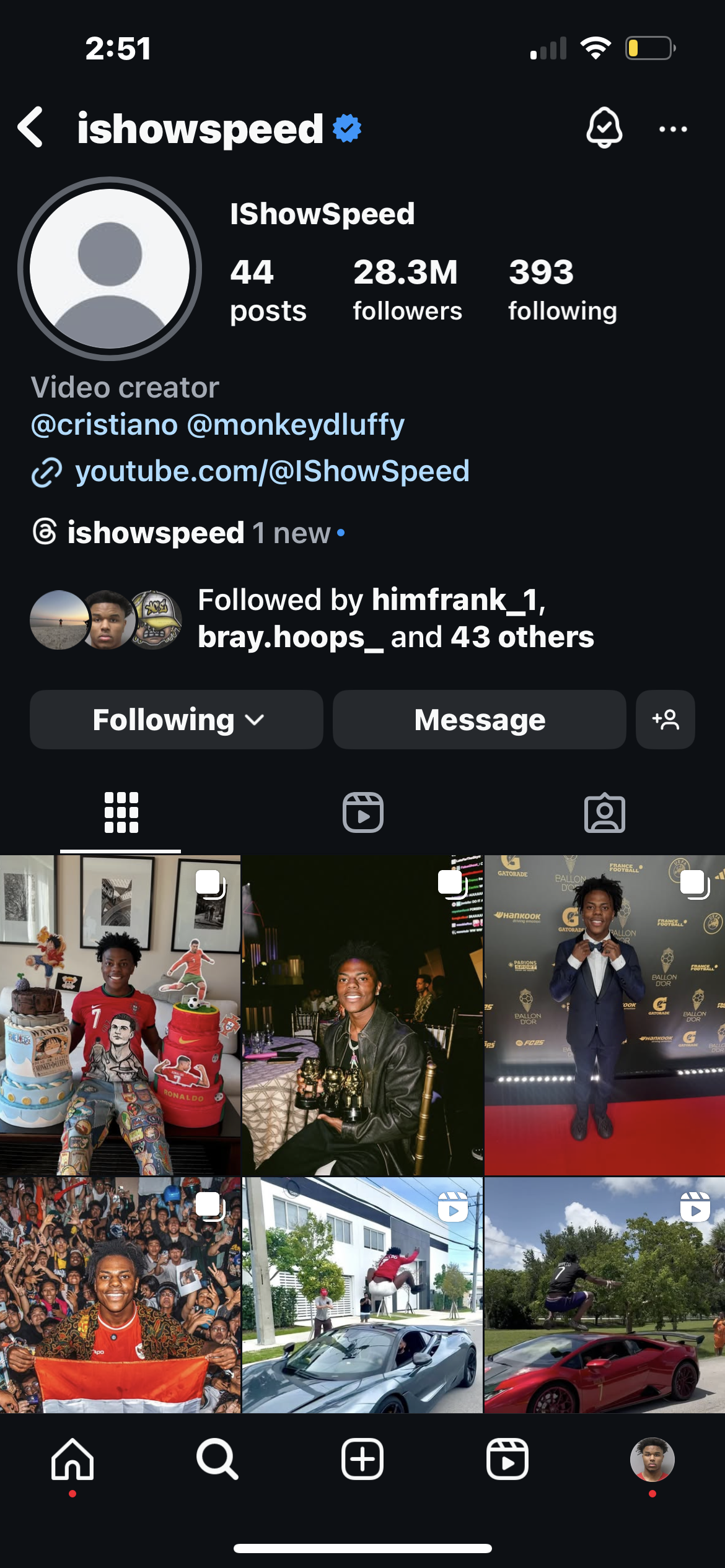Open the 28.3M followers list
The width and height of the screenshot is (725, 1568).
[406, 290]
